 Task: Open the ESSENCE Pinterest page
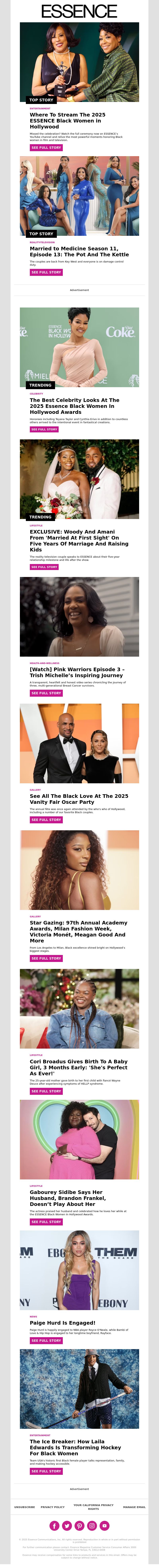[x=79, y=1525]
